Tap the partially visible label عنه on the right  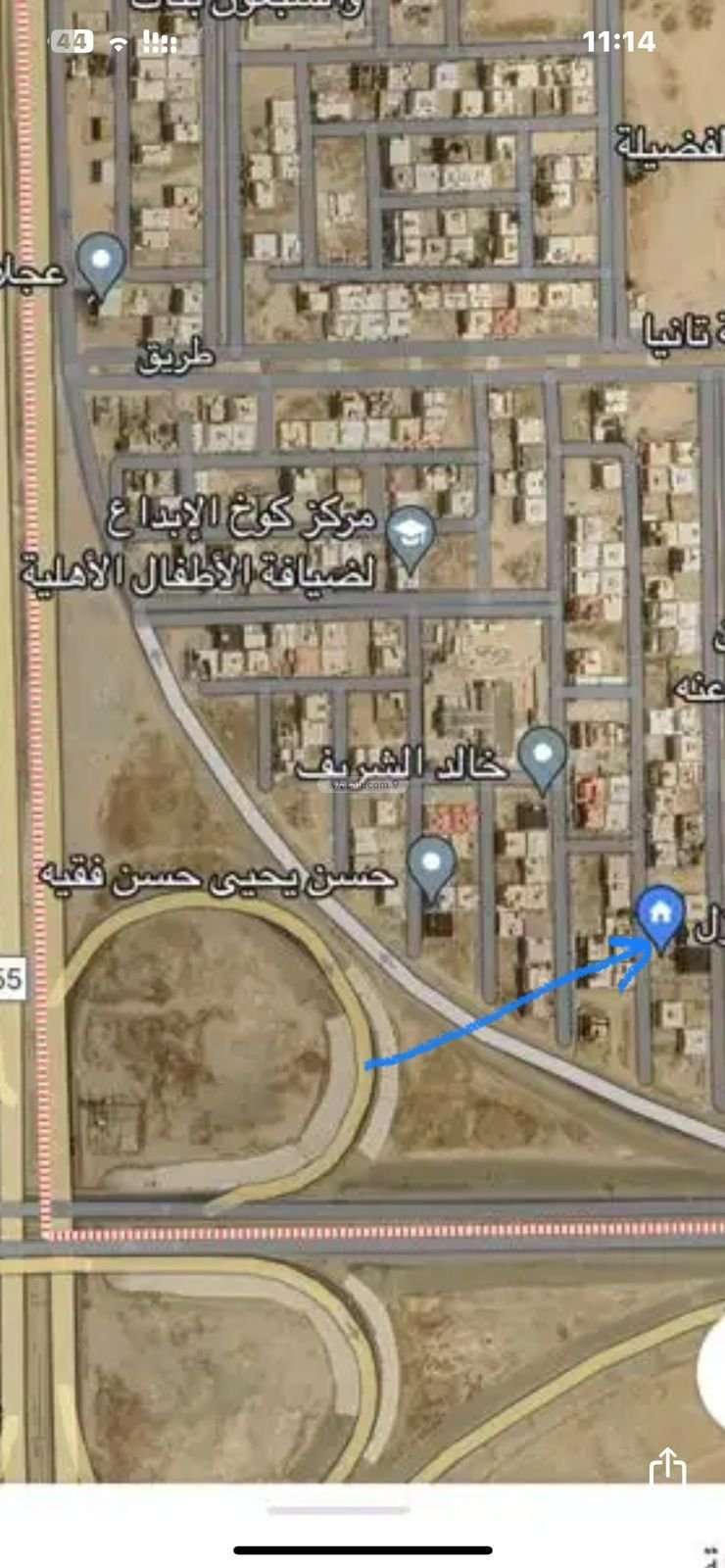(697, 687)
